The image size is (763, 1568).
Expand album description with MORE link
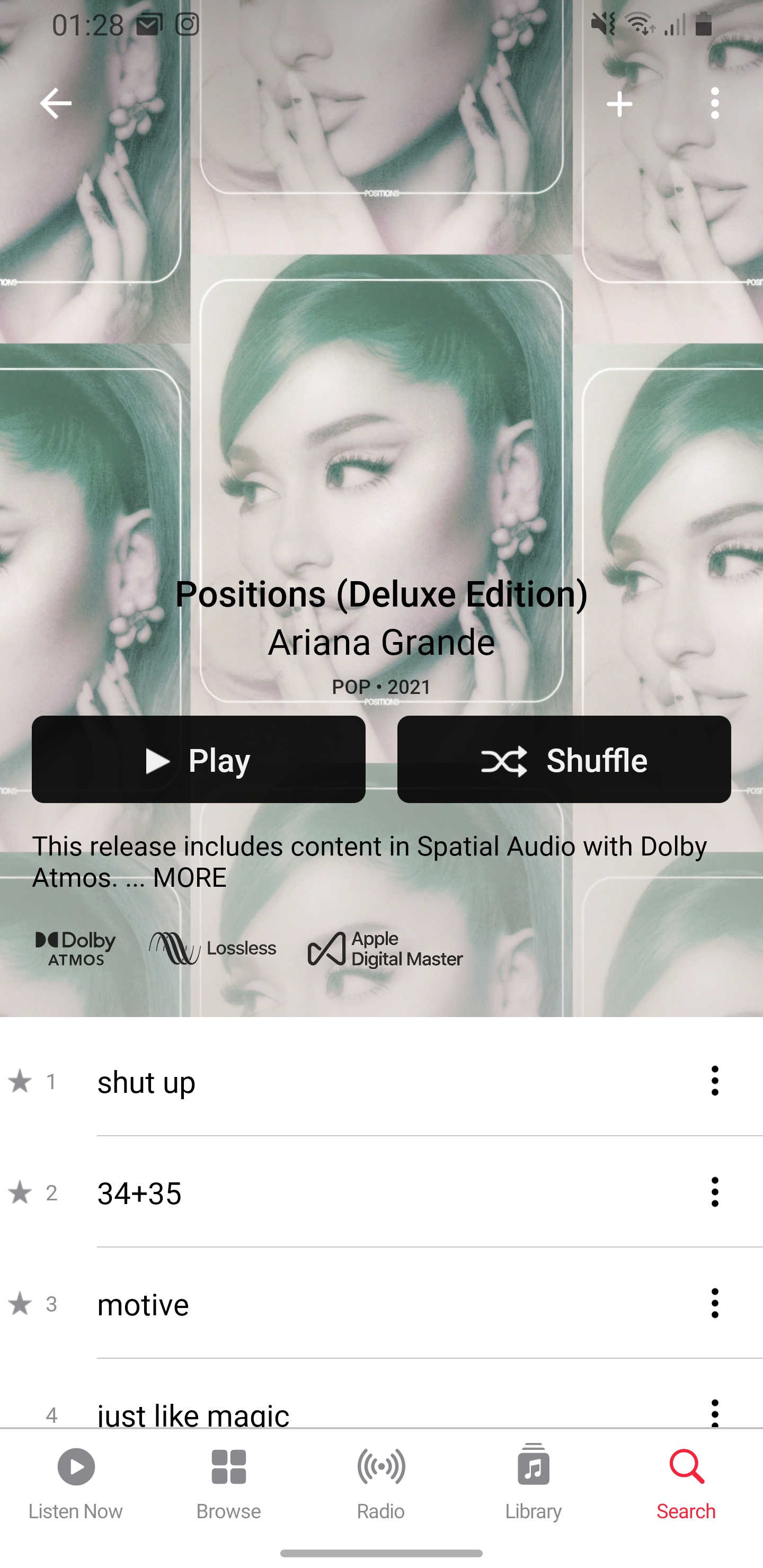[x=189, y=877]
